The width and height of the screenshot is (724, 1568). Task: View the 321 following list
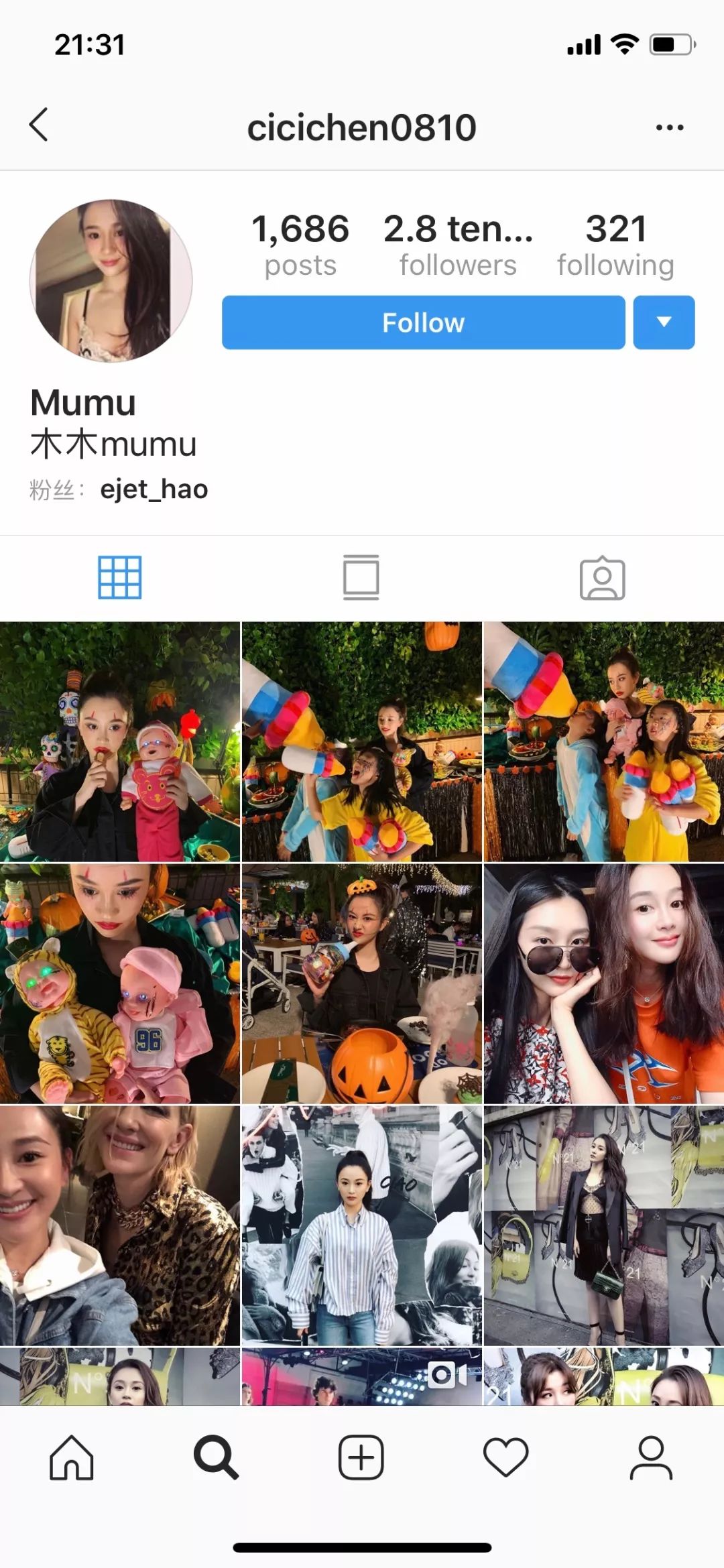(x=615, y=245)
